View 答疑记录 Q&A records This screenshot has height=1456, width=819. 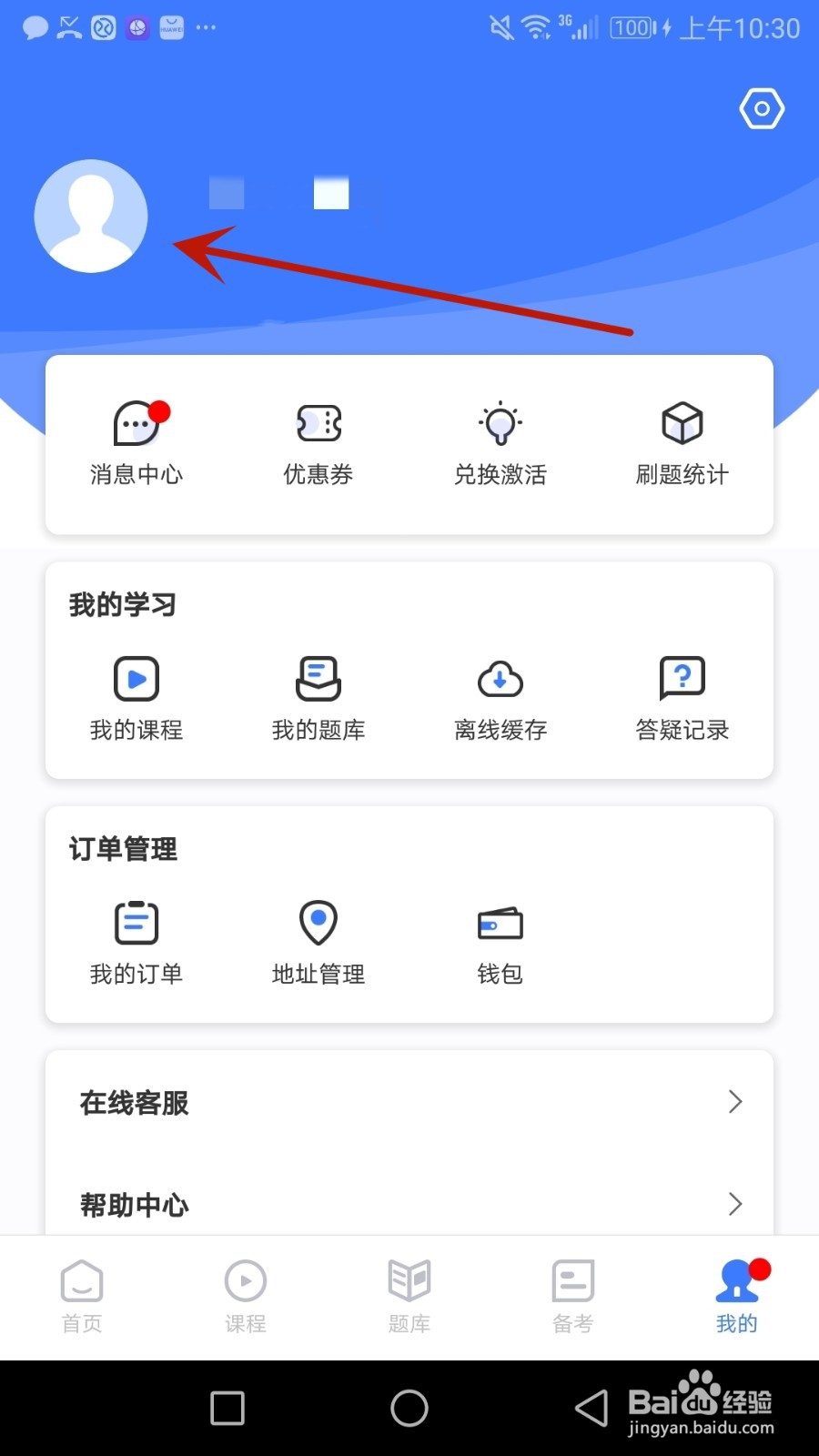(x=682, y=698)
